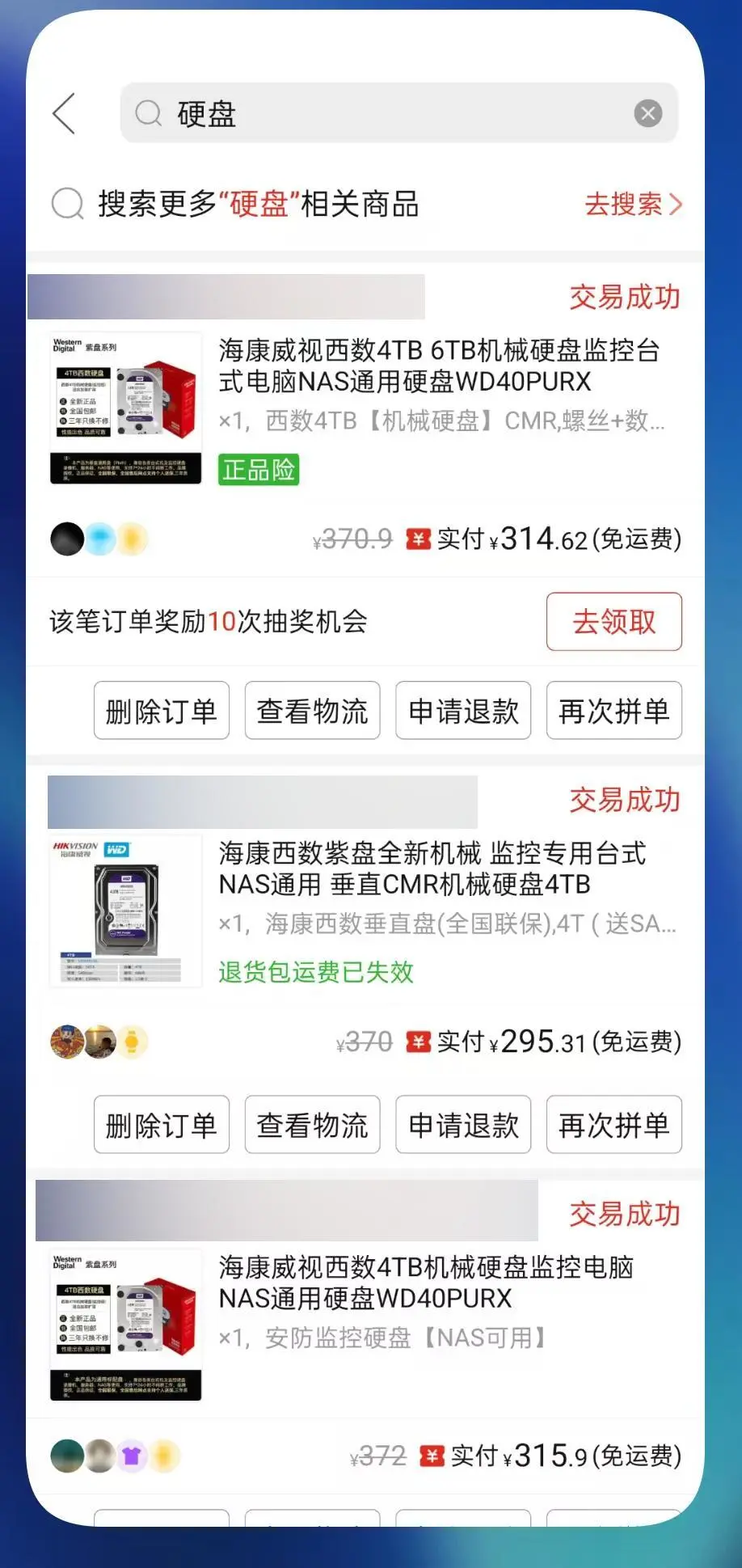Viewport: 742px width, 1568px height.
Task: Select 再次拼单 on the first order
Action: tap(614, 711)
